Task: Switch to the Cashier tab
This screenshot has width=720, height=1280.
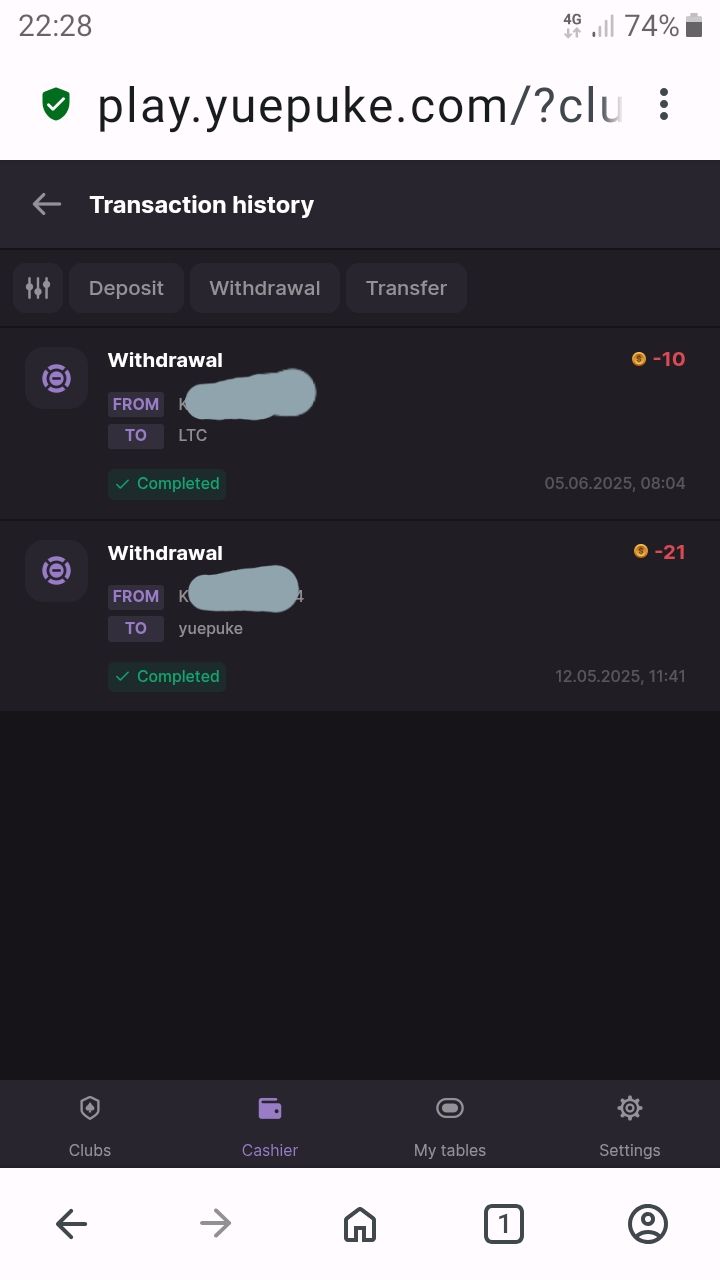Action: tap(270, 1124)
